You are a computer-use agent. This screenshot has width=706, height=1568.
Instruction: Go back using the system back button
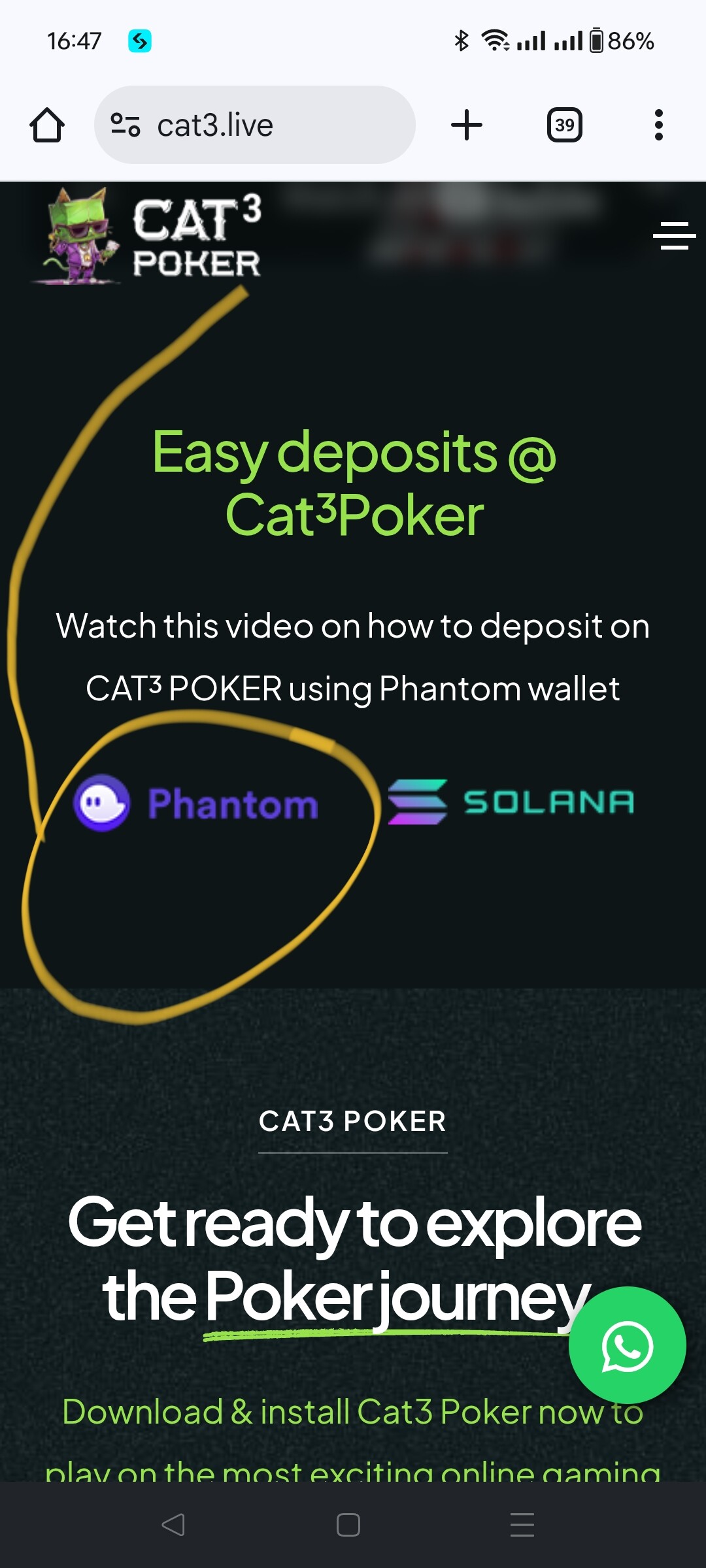(173, 1525)
